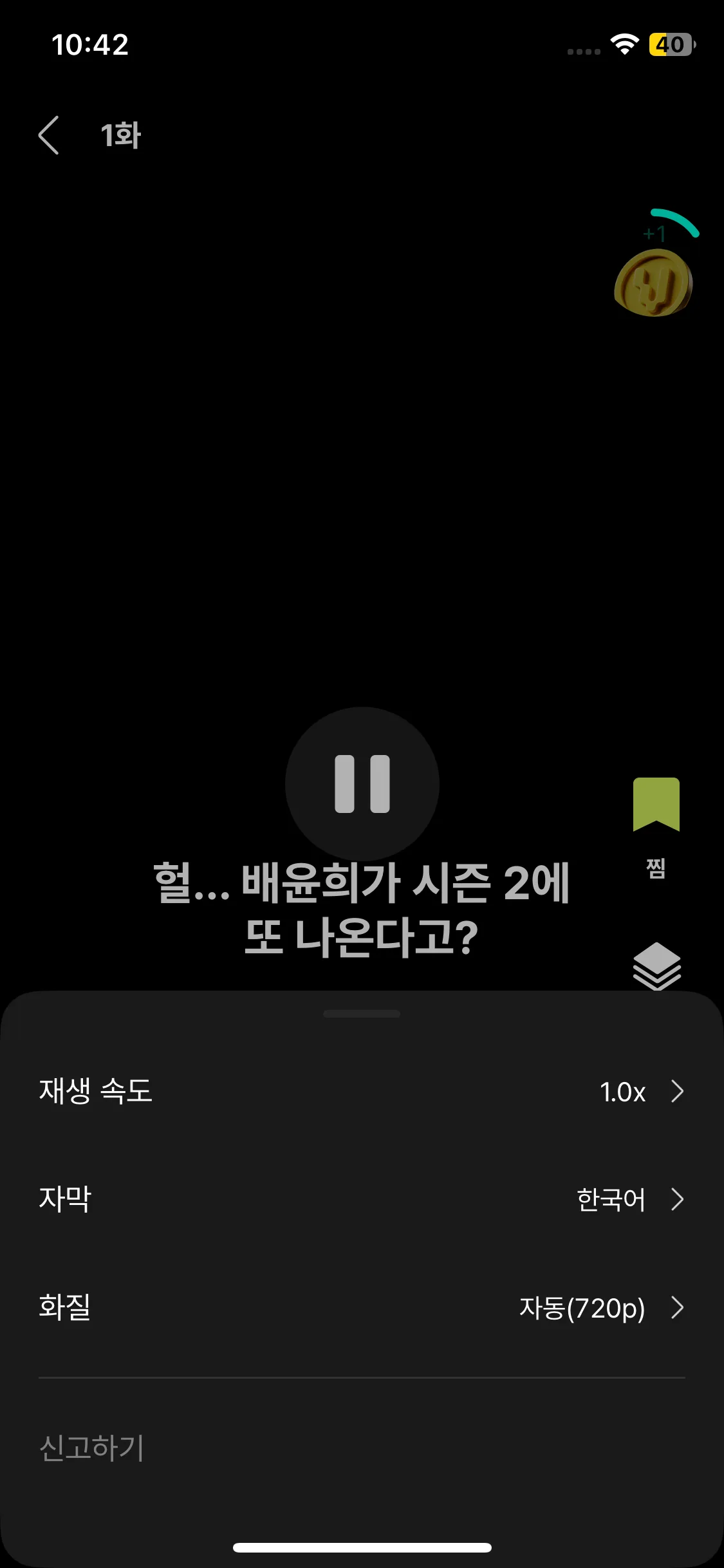The height and width of the screenshot is (1568, 724).
Task: Open the 재생 속도 playback speed setting
Action: click(362, 1091)
